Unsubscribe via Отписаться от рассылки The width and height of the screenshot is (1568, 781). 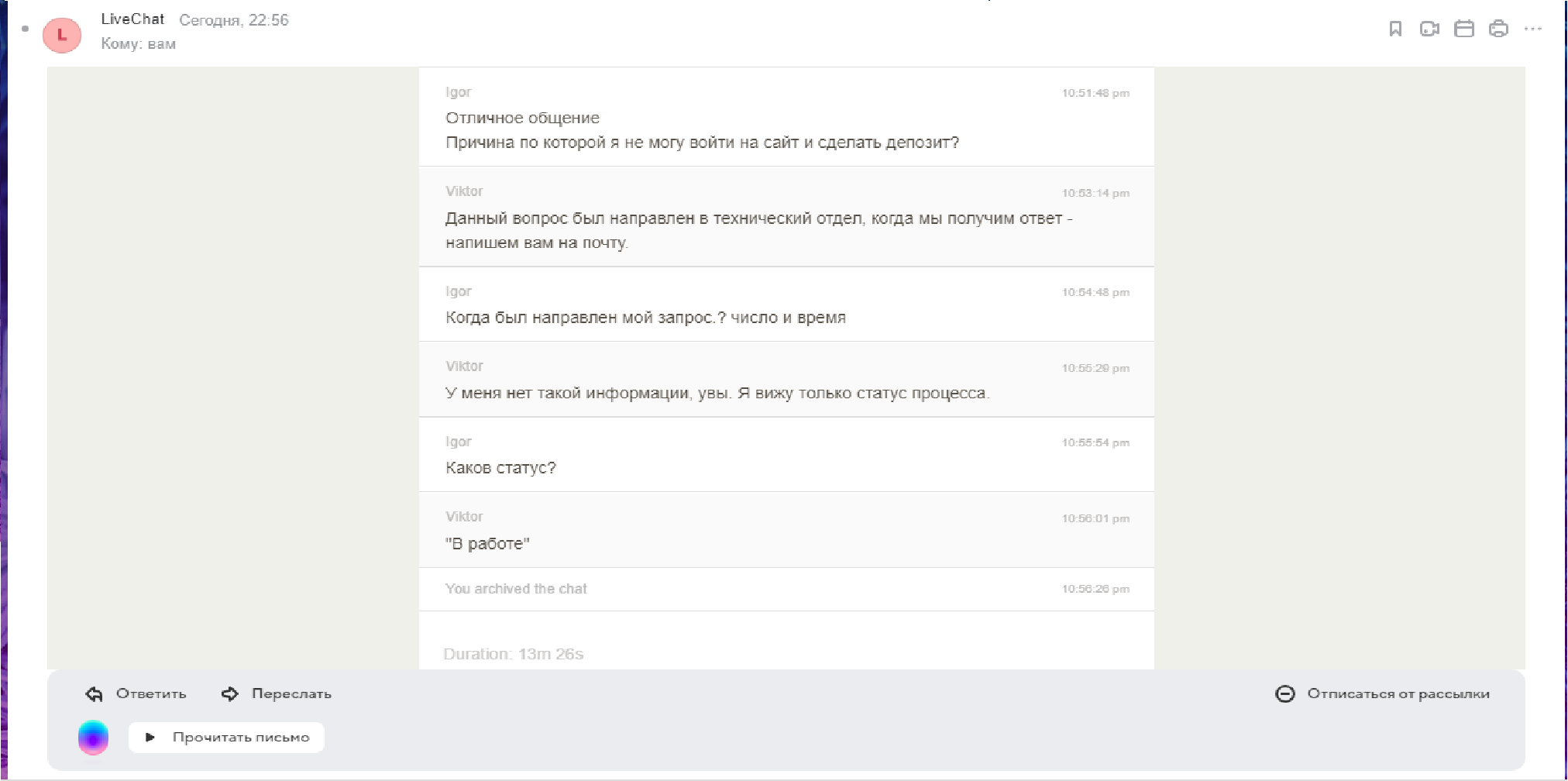coord(1383,693)
